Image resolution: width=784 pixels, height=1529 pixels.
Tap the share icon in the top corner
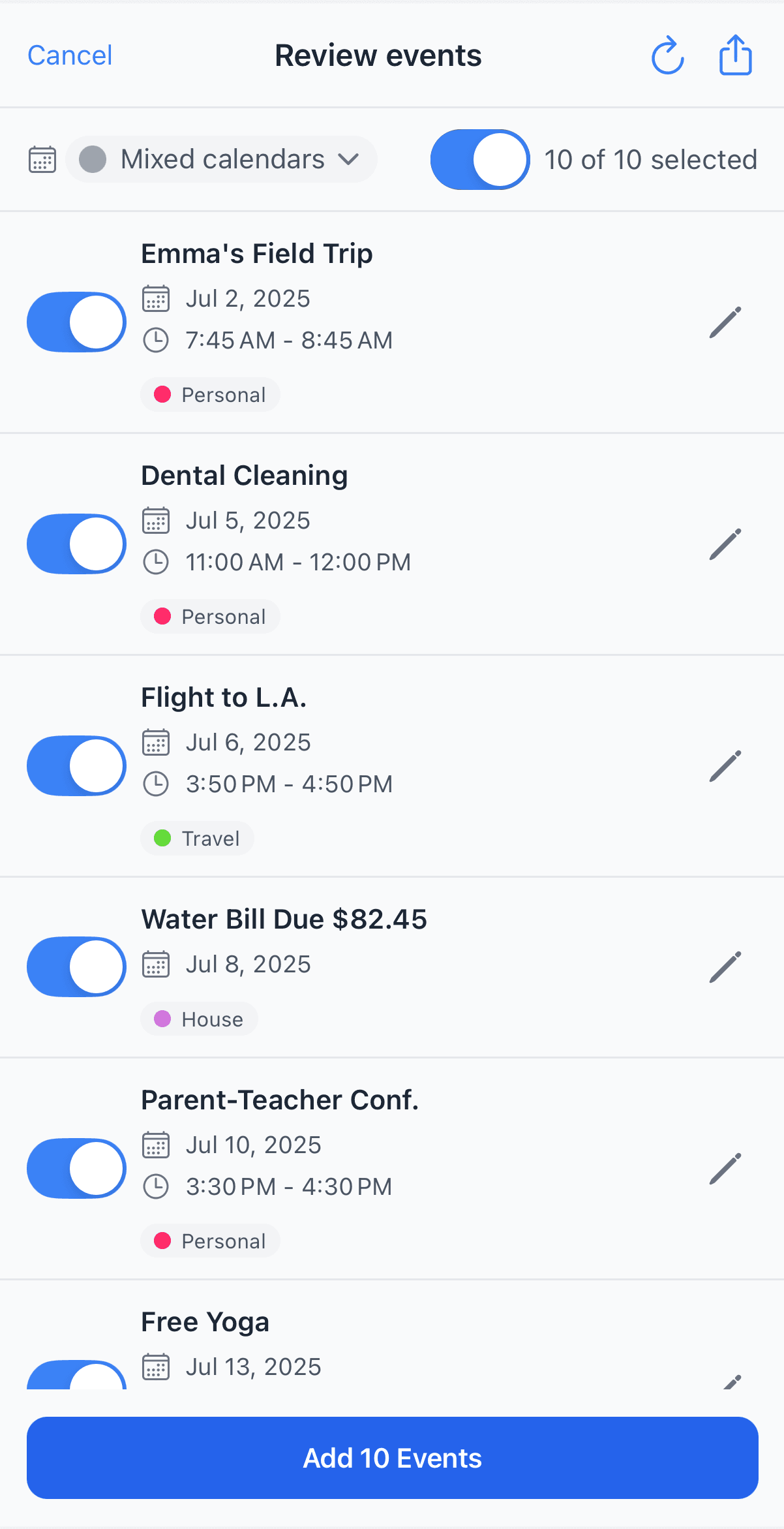(734, 55)
